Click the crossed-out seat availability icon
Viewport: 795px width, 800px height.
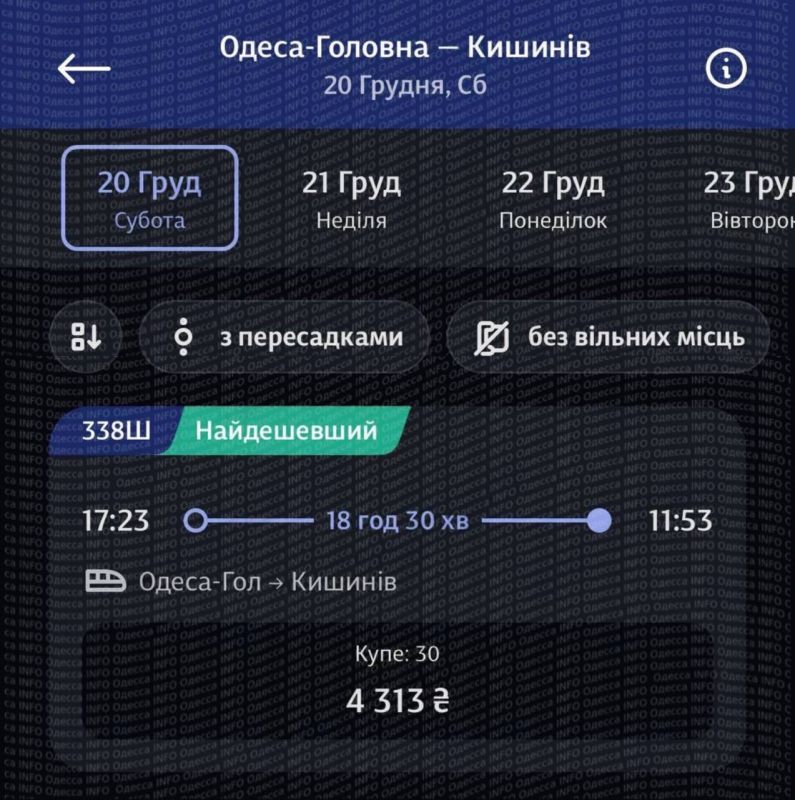tap(492, 338)
